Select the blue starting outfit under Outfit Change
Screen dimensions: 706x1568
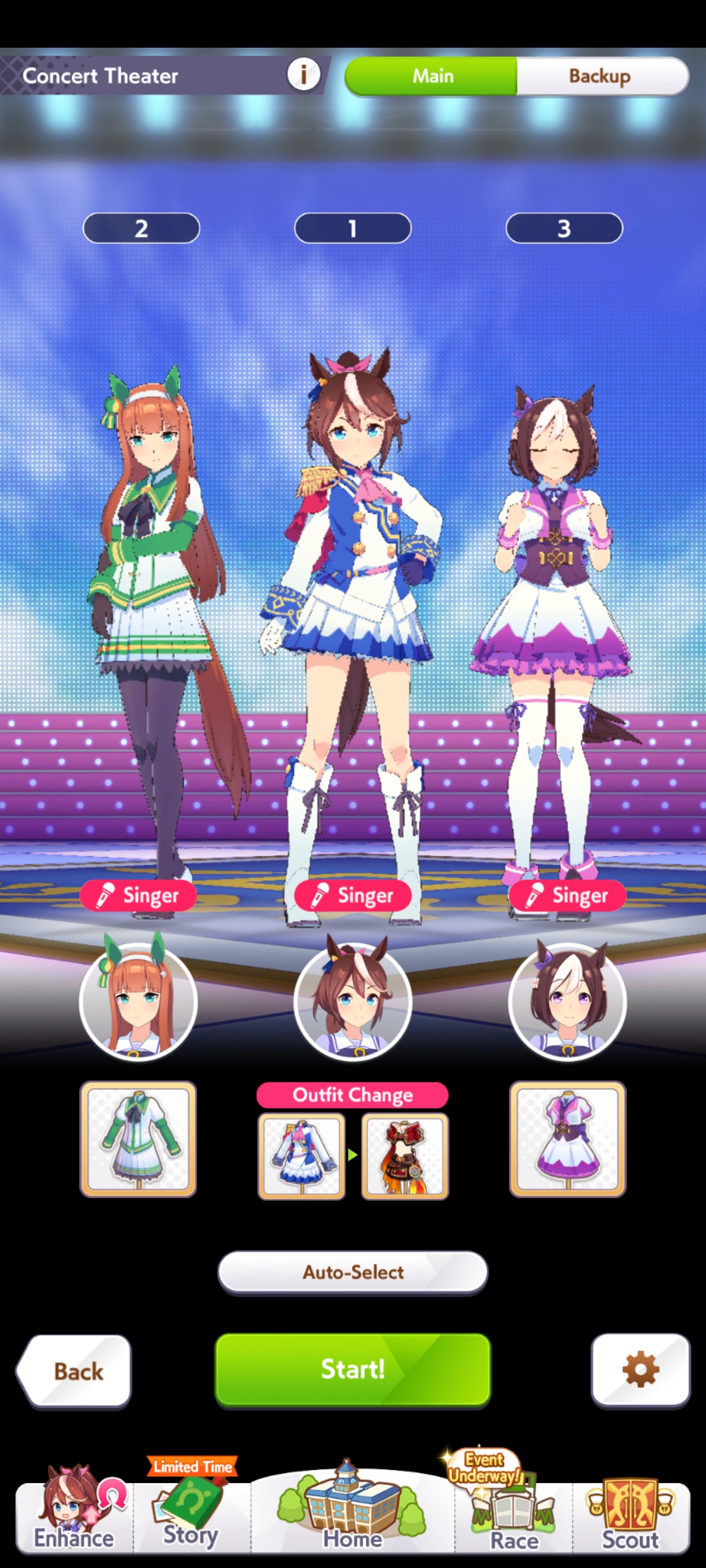[301, 1156]
